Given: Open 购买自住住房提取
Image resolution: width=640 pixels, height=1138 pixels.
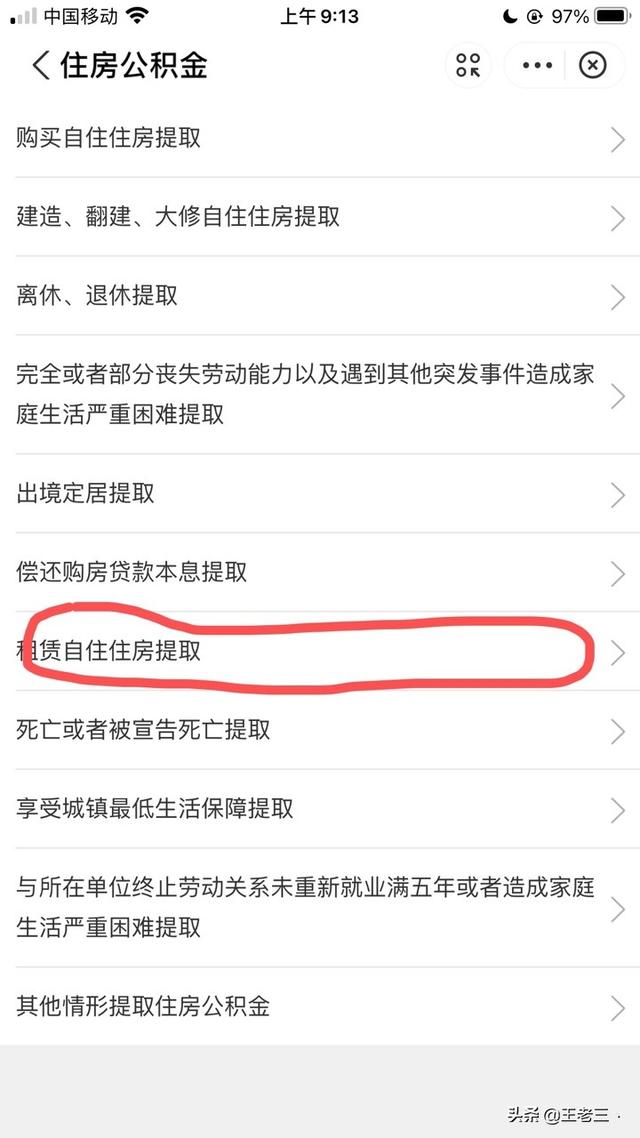Looking at the screenshot, I should point(320,138).
